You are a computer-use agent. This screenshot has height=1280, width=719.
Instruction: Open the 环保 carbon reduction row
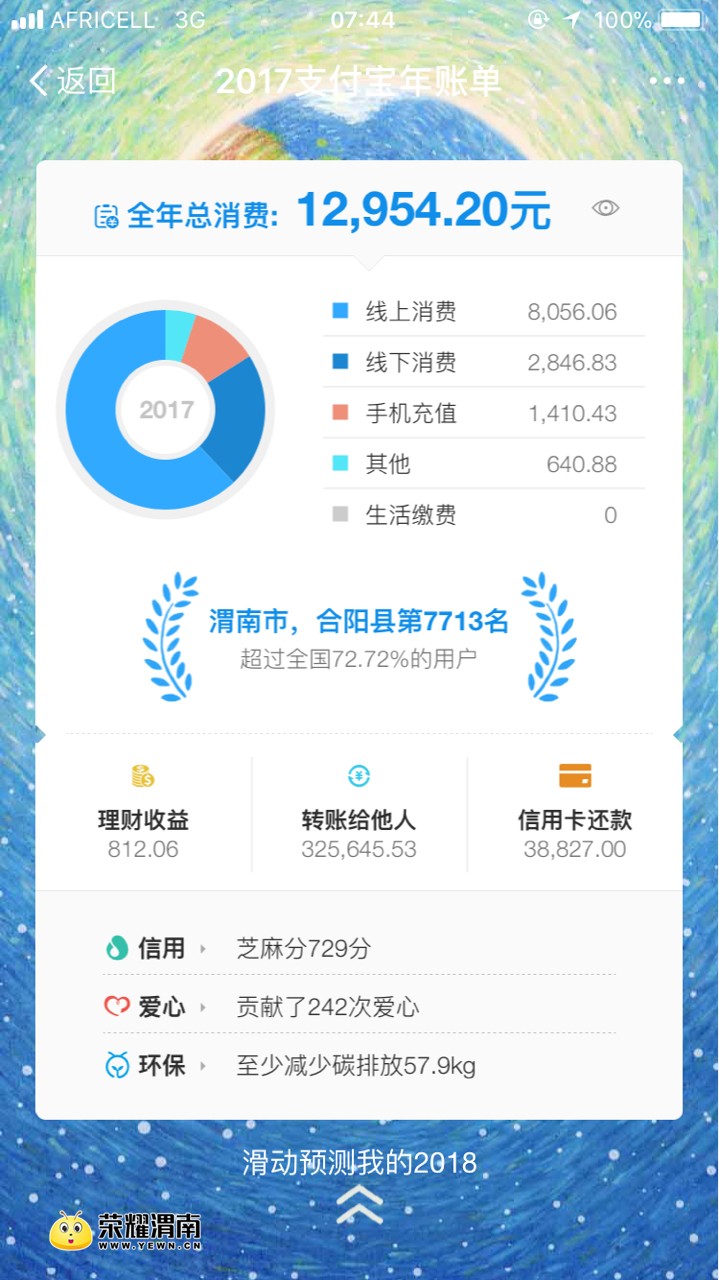[x=358, y=1066]
